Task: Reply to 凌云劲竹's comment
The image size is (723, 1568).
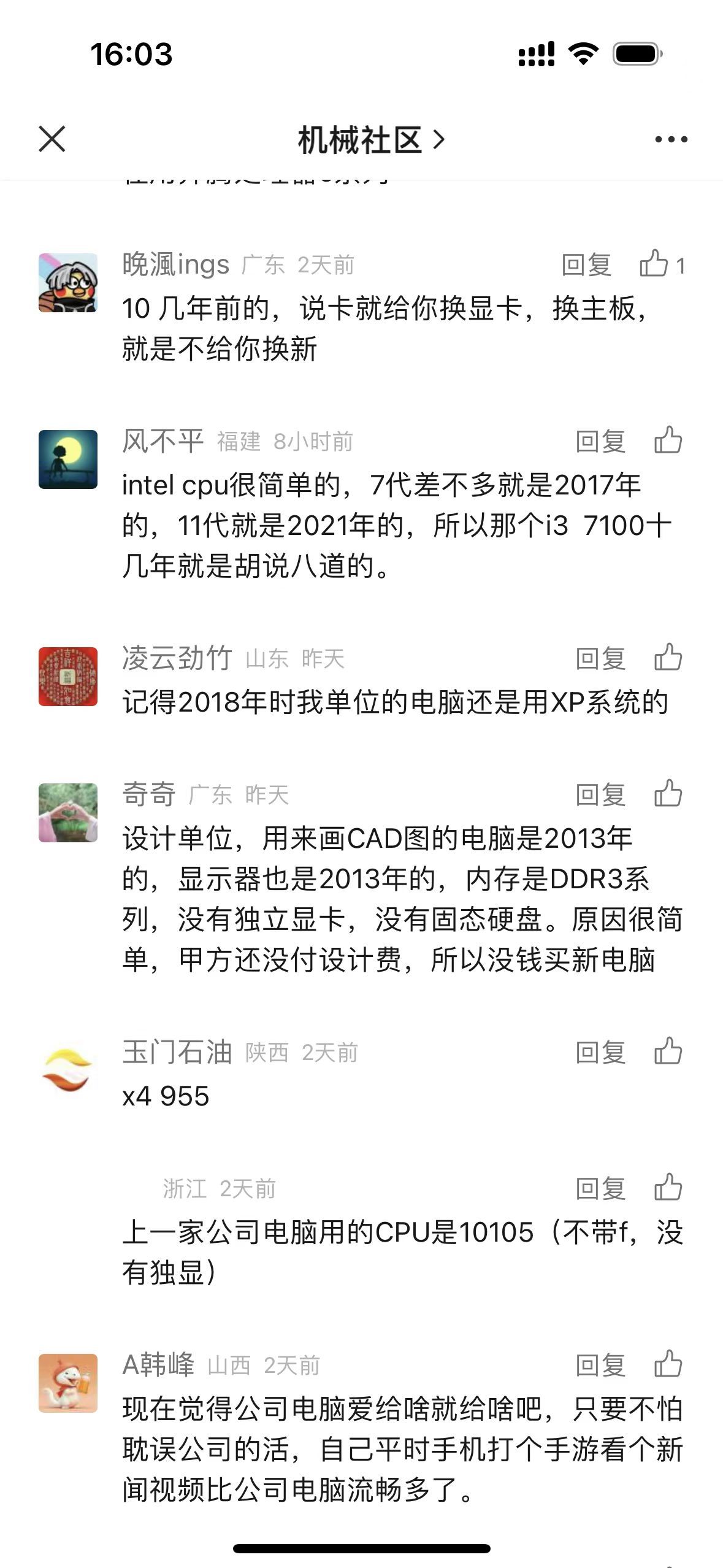Action: pyautogui.click(x=600, y=658)
